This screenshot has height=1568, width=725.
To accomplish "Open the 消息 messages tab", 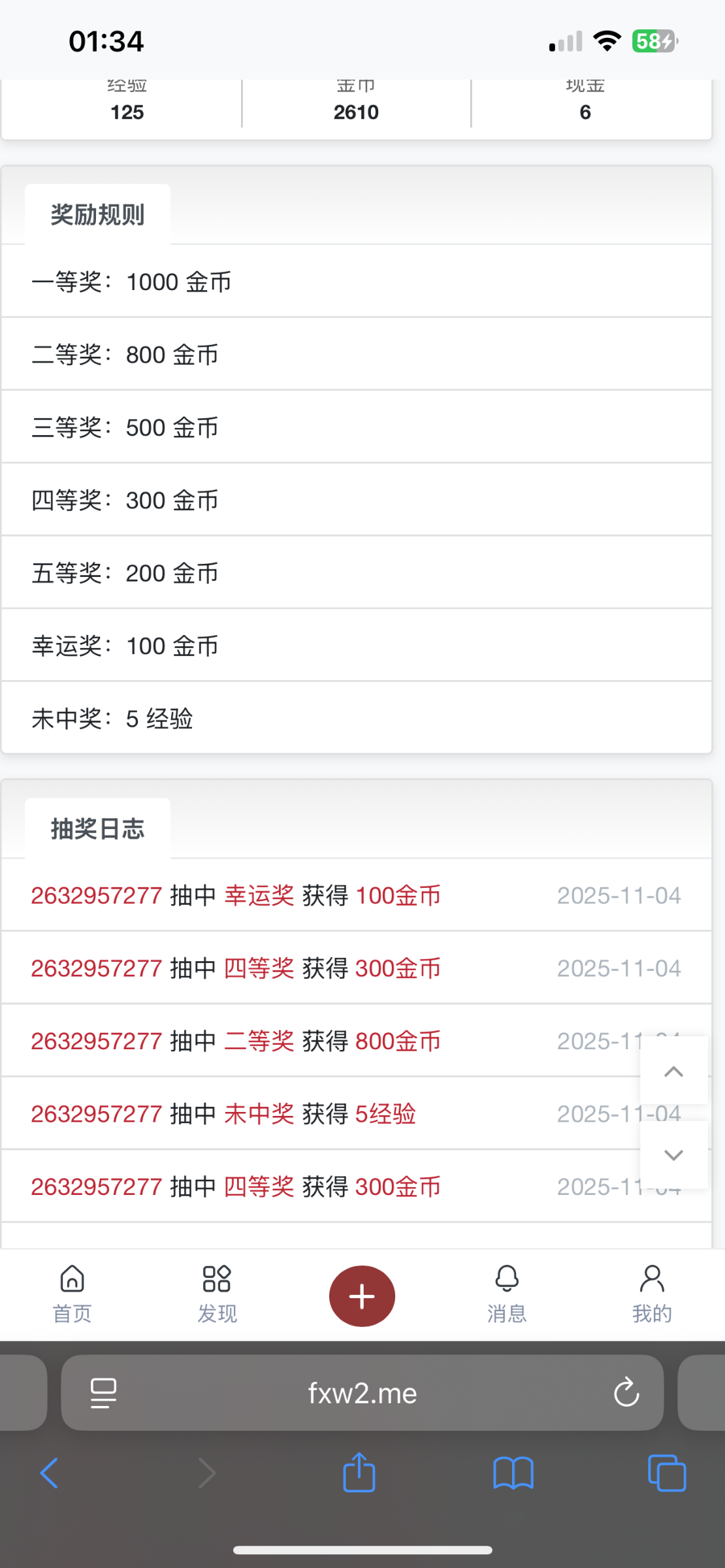I will coord(507,1295).
